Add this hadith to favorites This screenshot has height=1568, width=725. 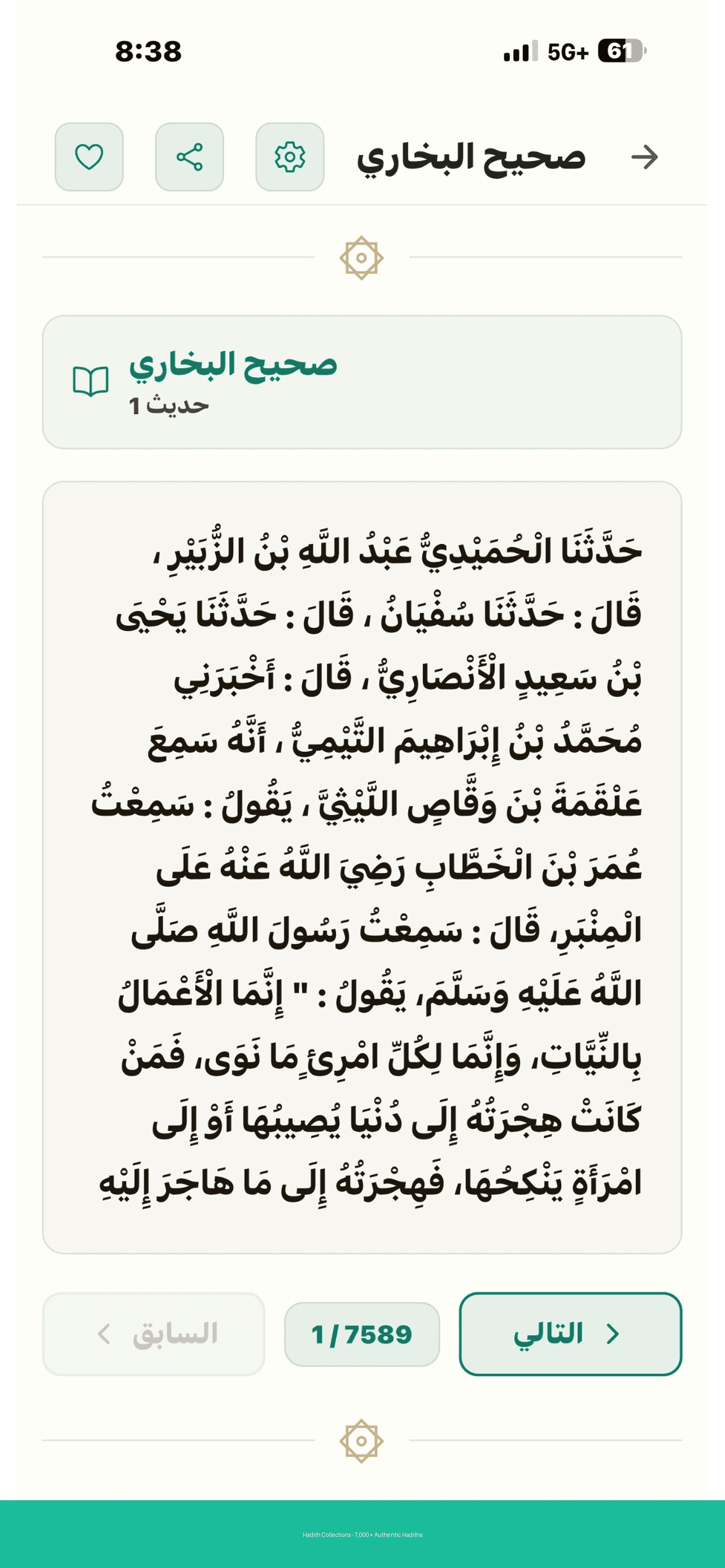click(89, 157)
